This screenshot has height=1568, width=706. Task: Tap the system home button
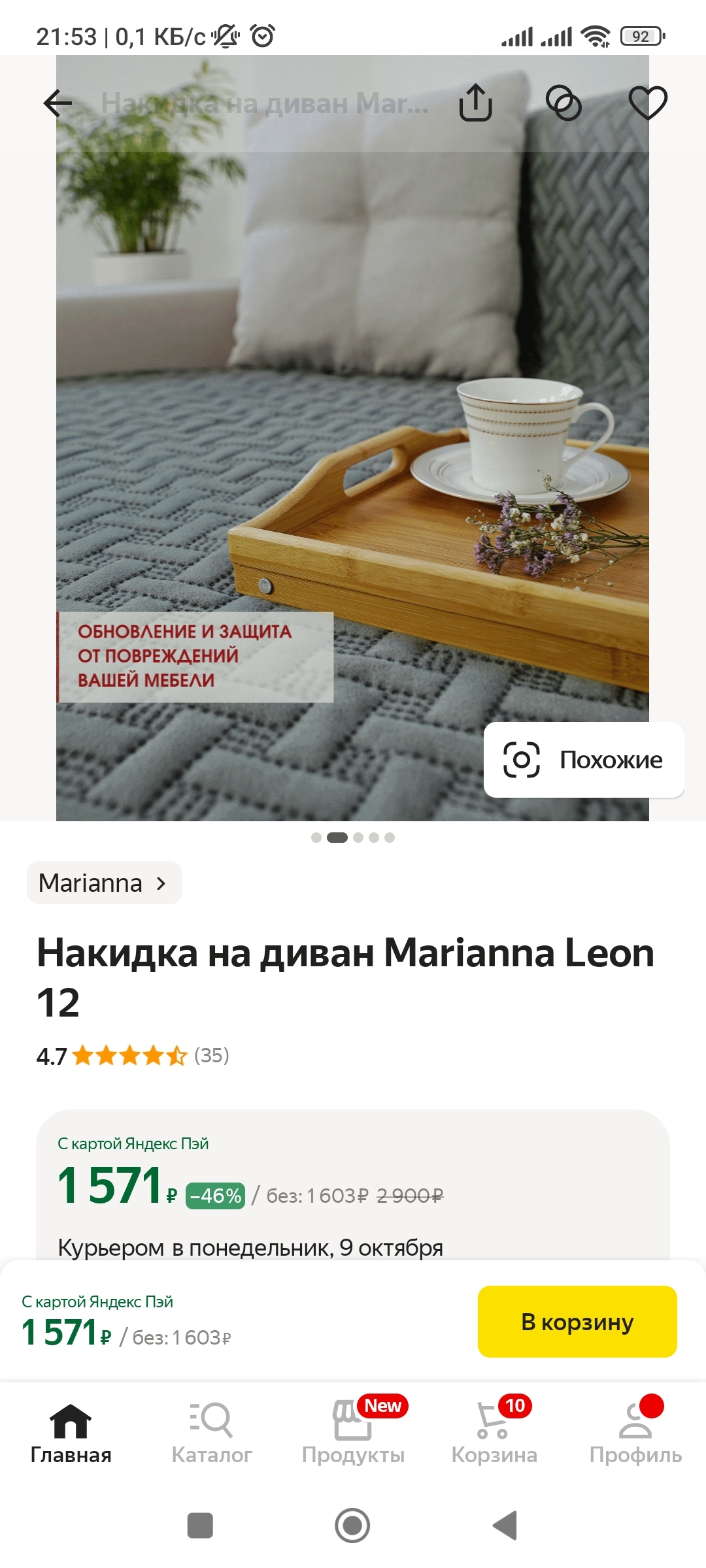click(x=352, y=1526)
